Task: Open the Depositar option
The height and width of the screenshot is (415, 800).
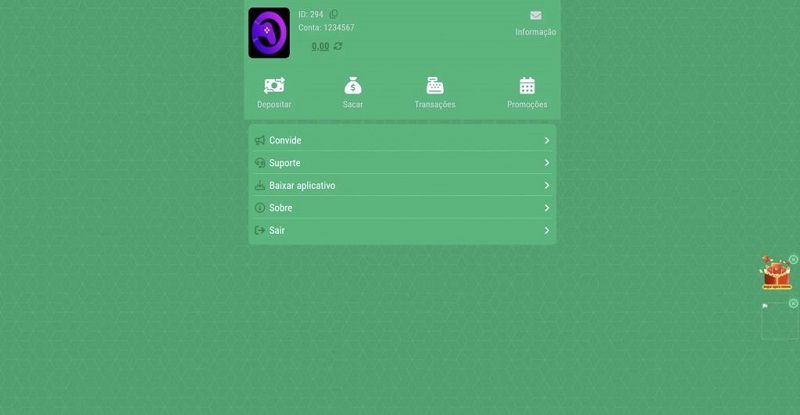Action: pyautogui.click(x=274, y=92)
